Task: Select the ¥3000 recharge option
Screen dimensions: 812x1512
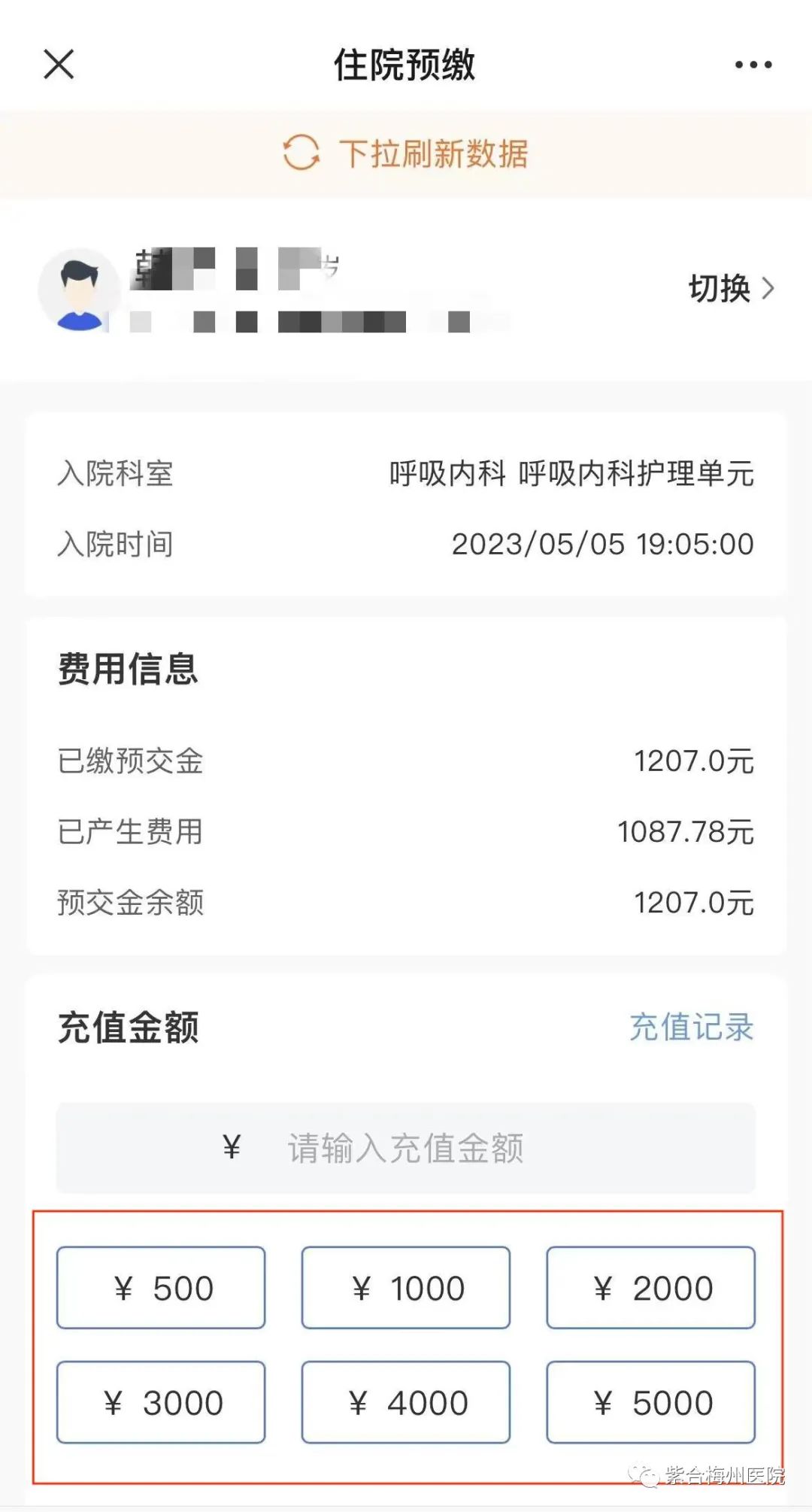Action: (161, 1402)
